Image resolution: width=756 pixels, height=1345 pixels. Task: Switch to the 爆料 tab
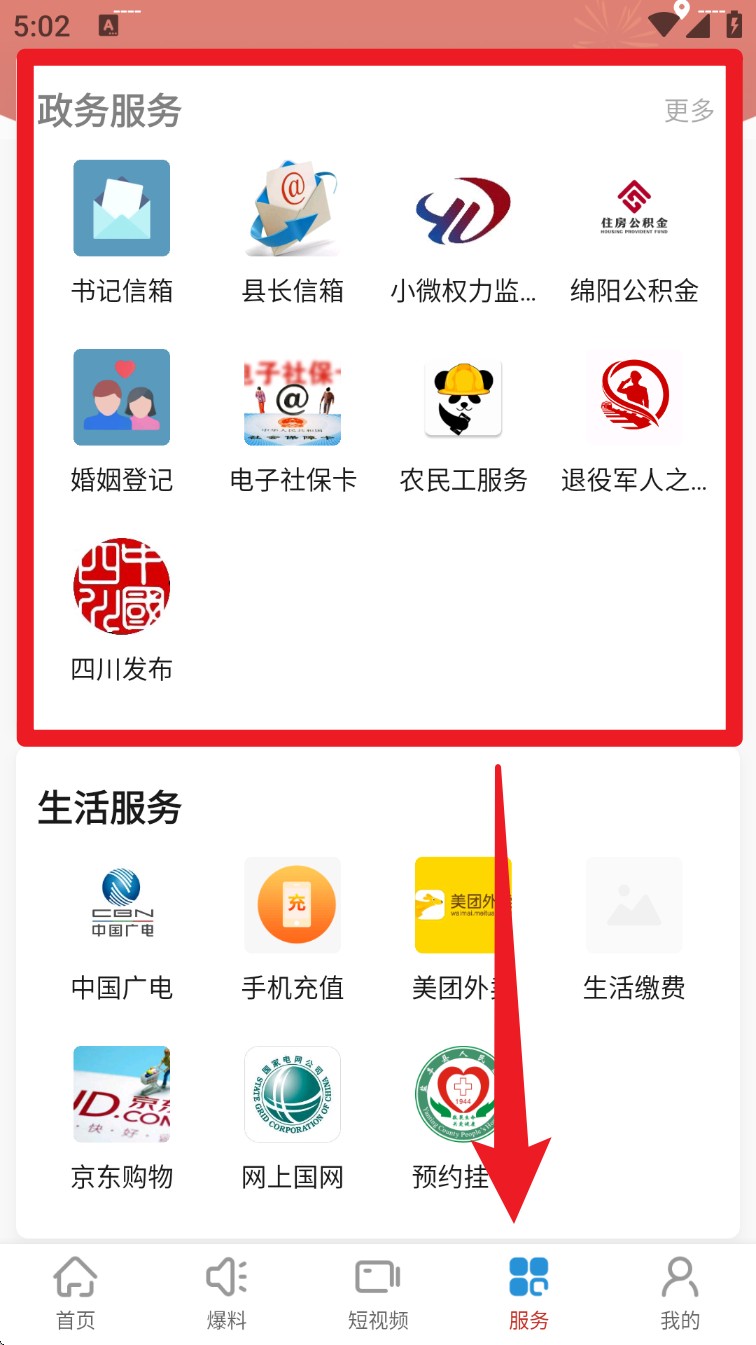point(226,1294)
